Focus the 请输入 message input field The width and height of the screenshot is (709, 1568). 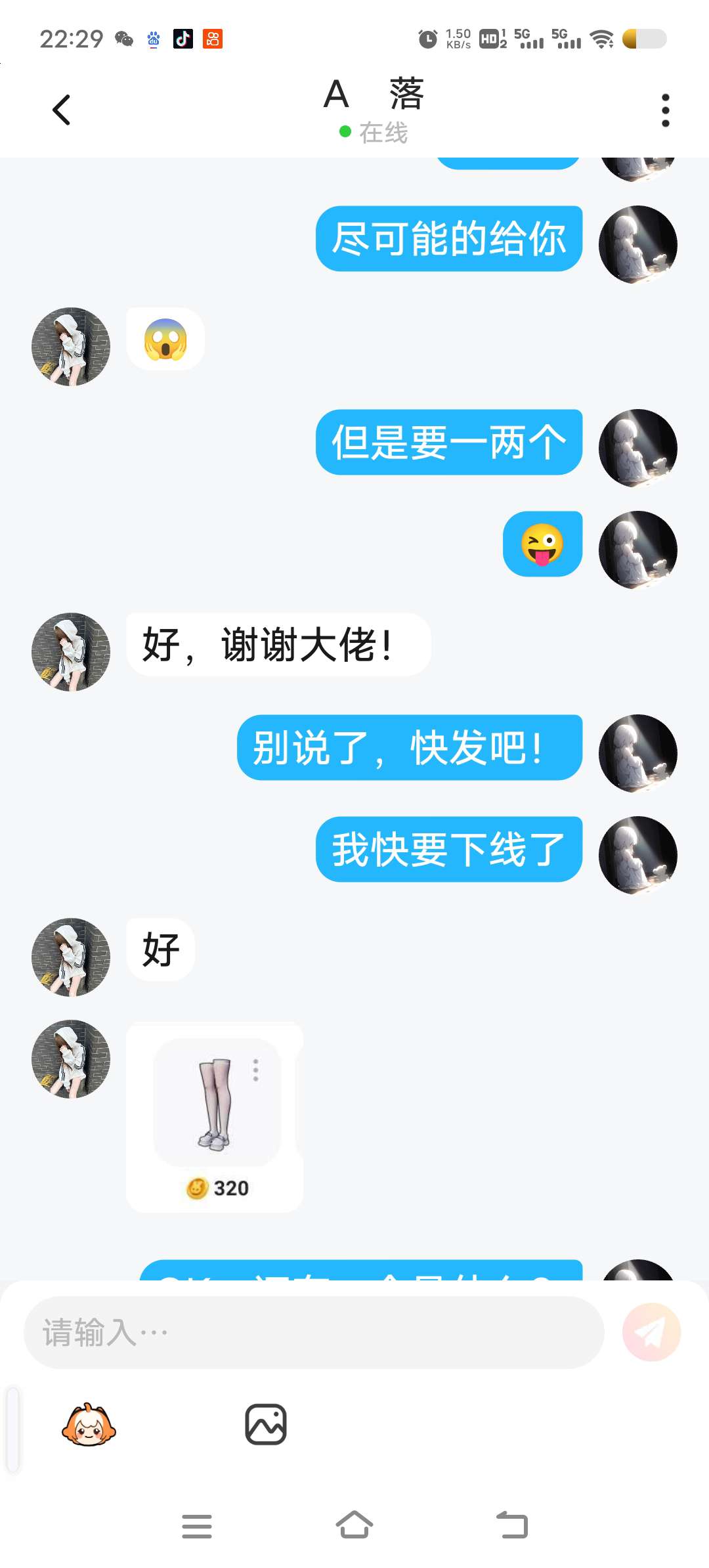[314, 1332]
